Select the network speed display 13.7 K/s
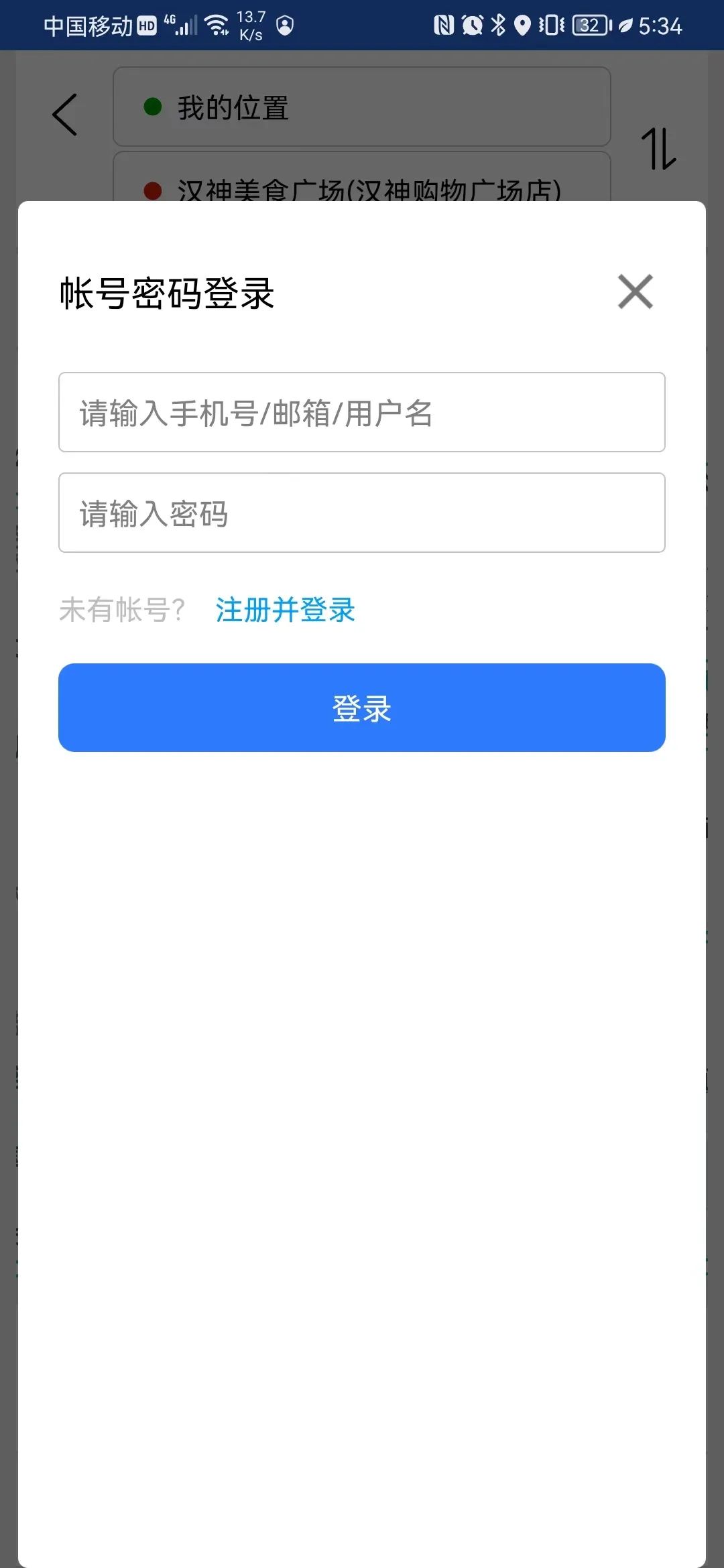The width and height of the screenshot is (724, 1568). point(251,25)
